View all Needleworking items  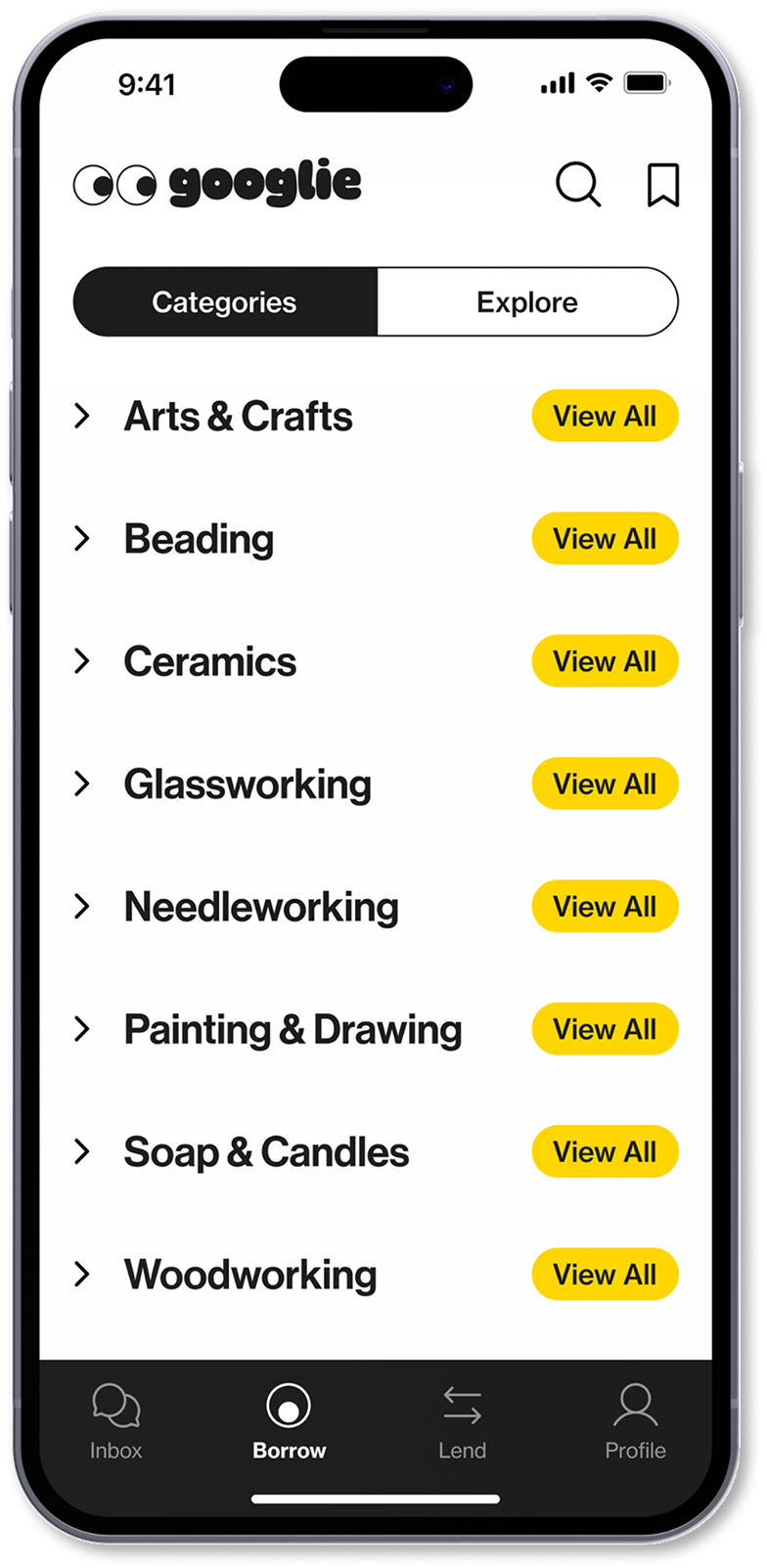[x=605, y=907]
